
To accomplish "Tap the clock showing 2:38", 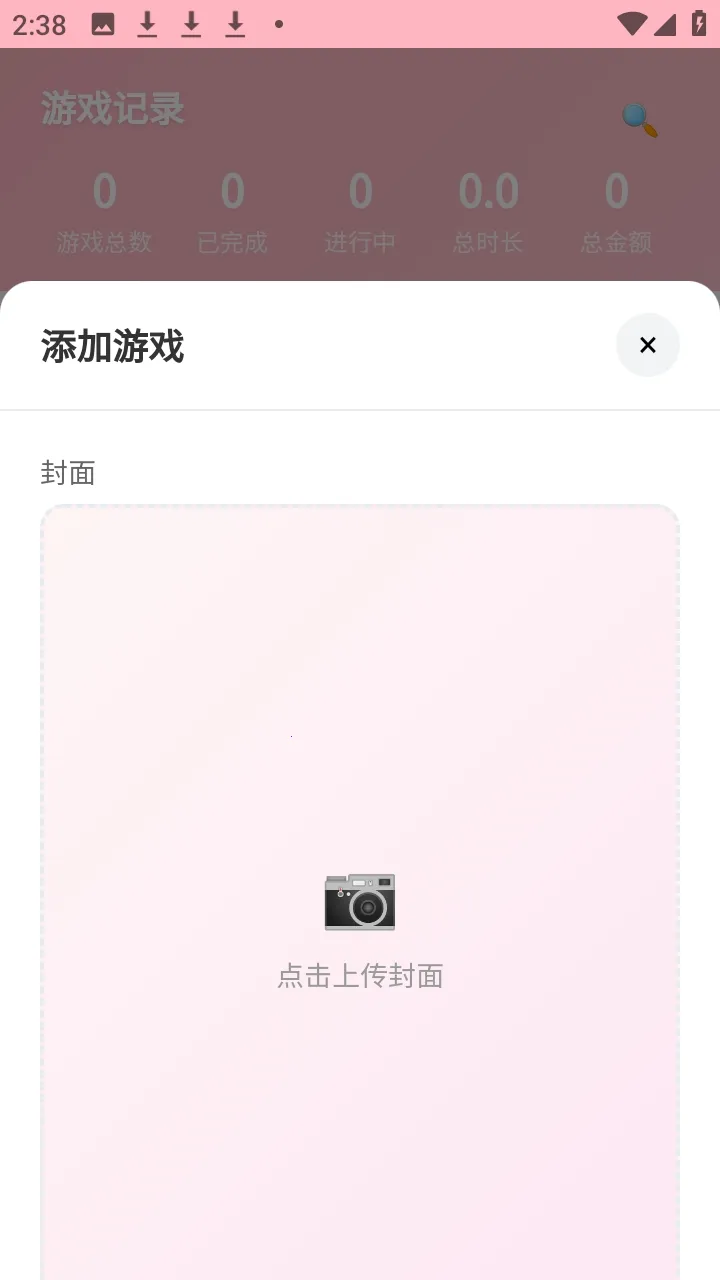I will 38,24.
